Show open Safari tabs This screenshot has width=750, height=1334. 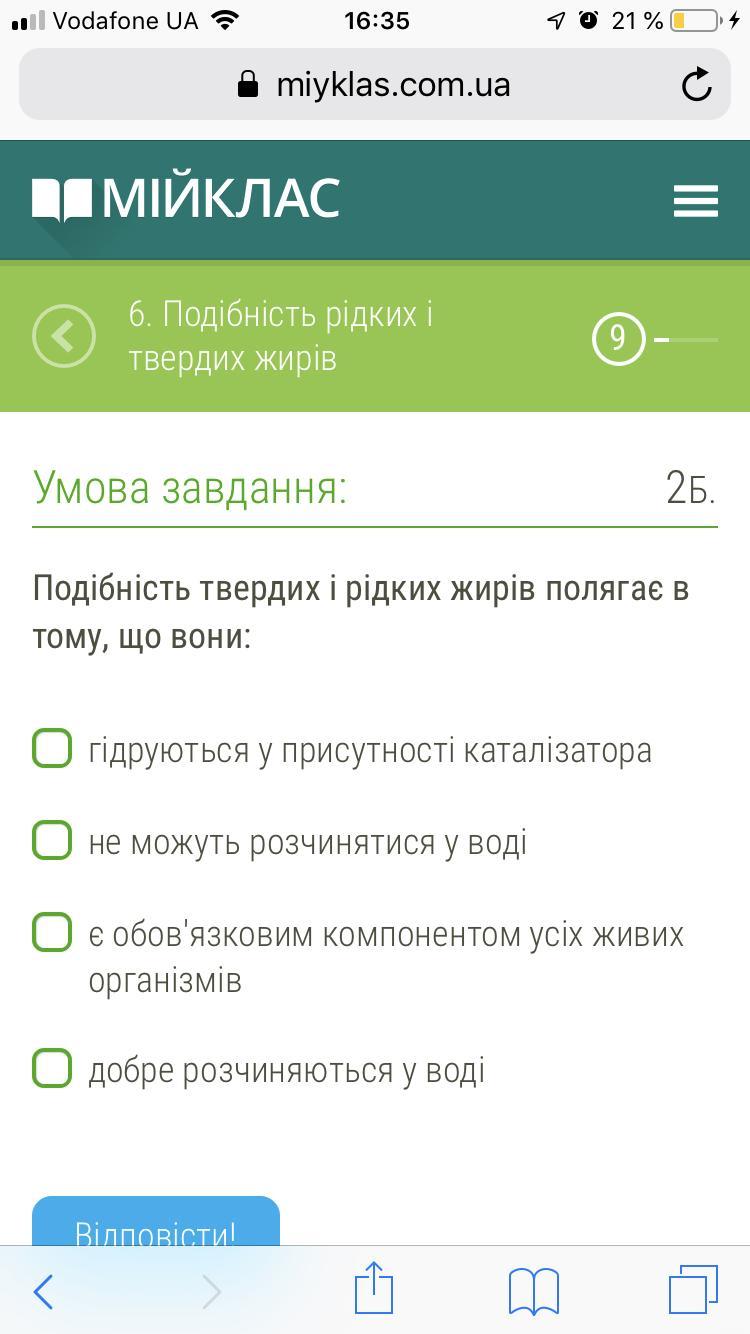692,1290
